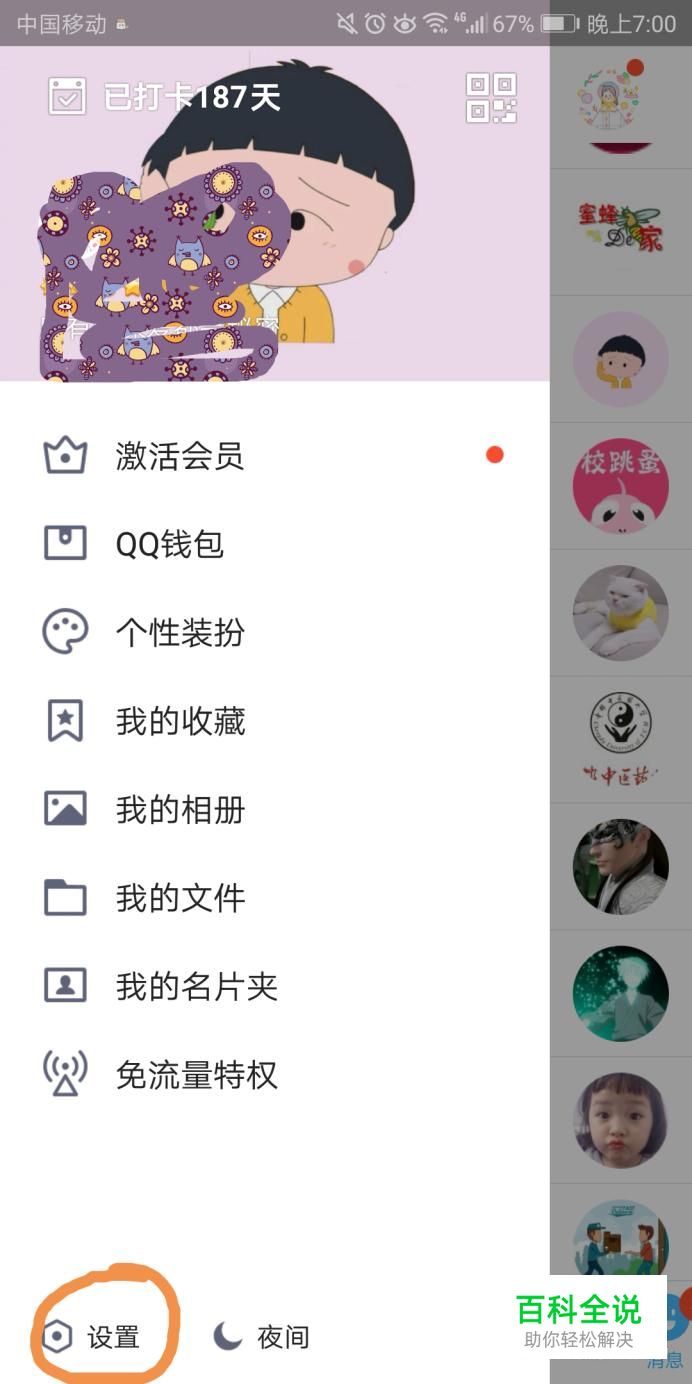Toggle 夜间 night mode
Screen dimensions: 692x1384
[261, 1336]
